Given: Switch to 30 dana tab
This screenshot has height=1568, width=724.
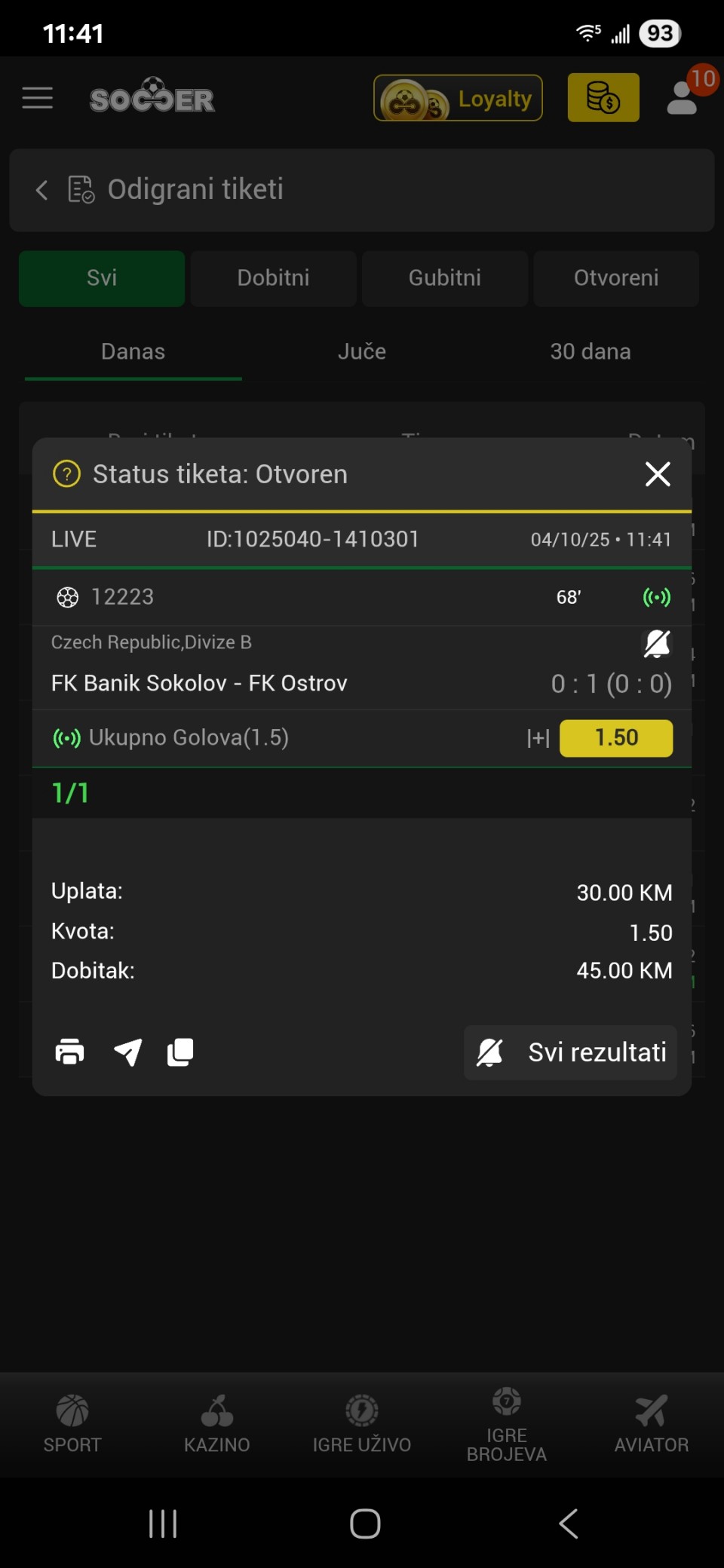Looking at the screenshot, I should [591, 352].
